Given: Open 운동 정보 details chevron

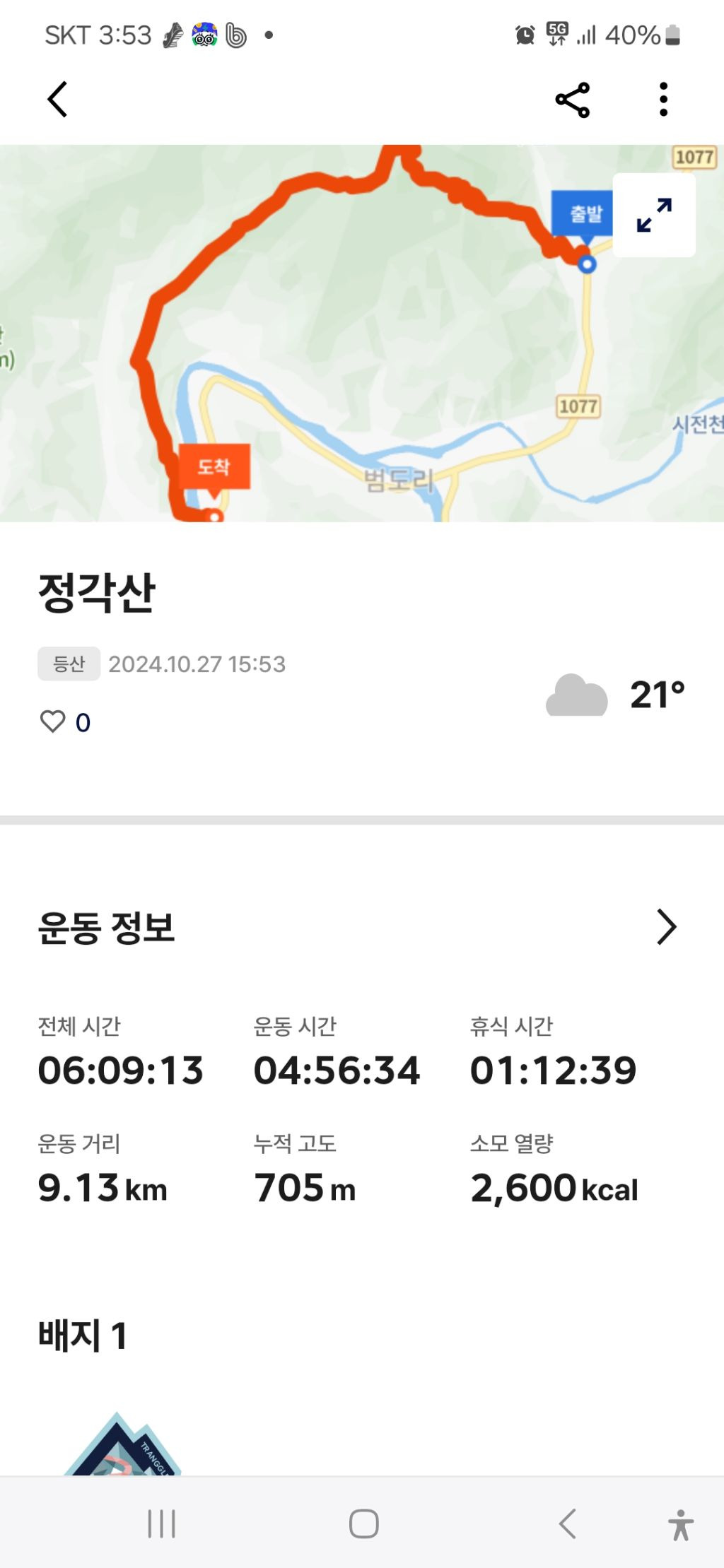Looking at the screenshot, I should (x=666, y=927).
